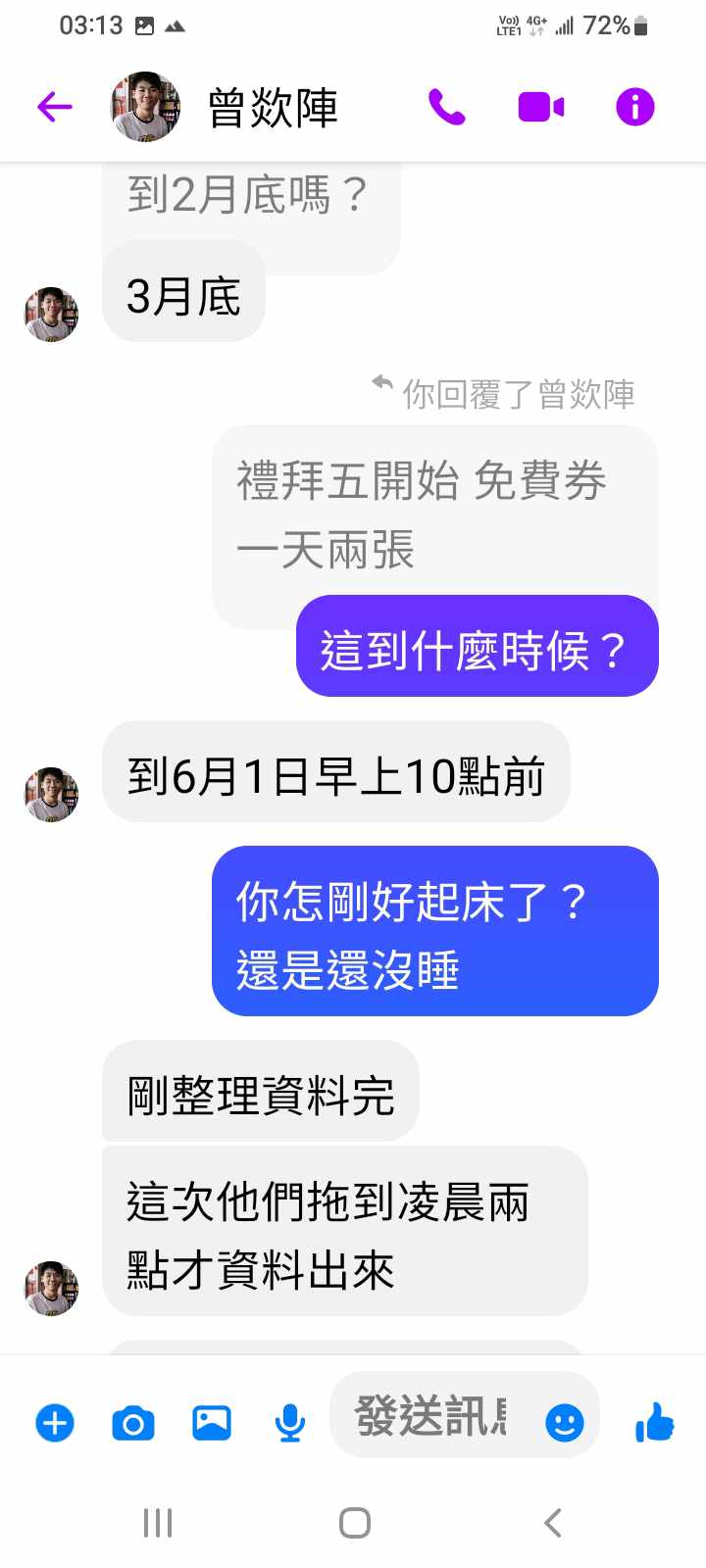Send a thumbs-up like
The image size is (706, 1568).
click(654, 1421)
